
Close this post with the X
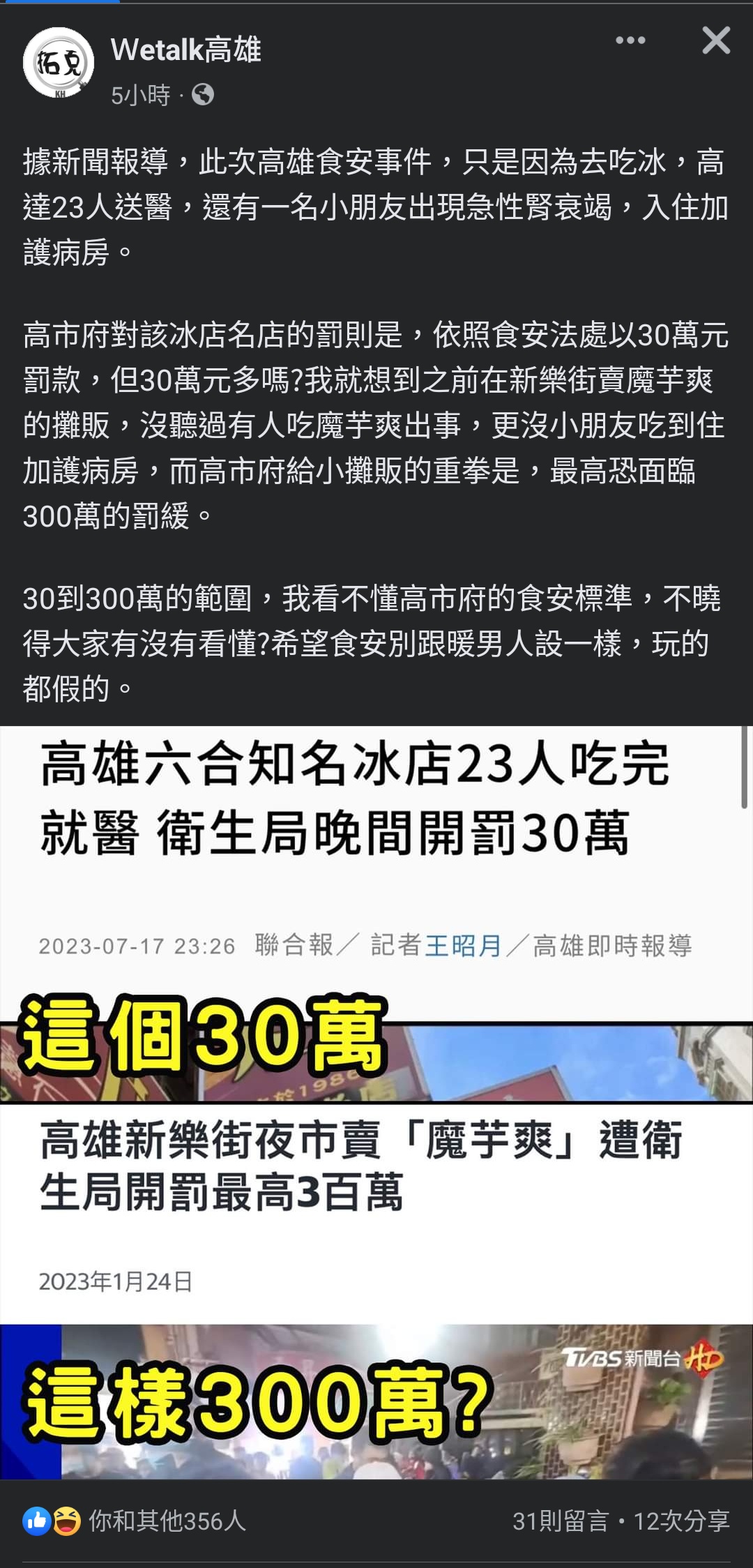716,40
